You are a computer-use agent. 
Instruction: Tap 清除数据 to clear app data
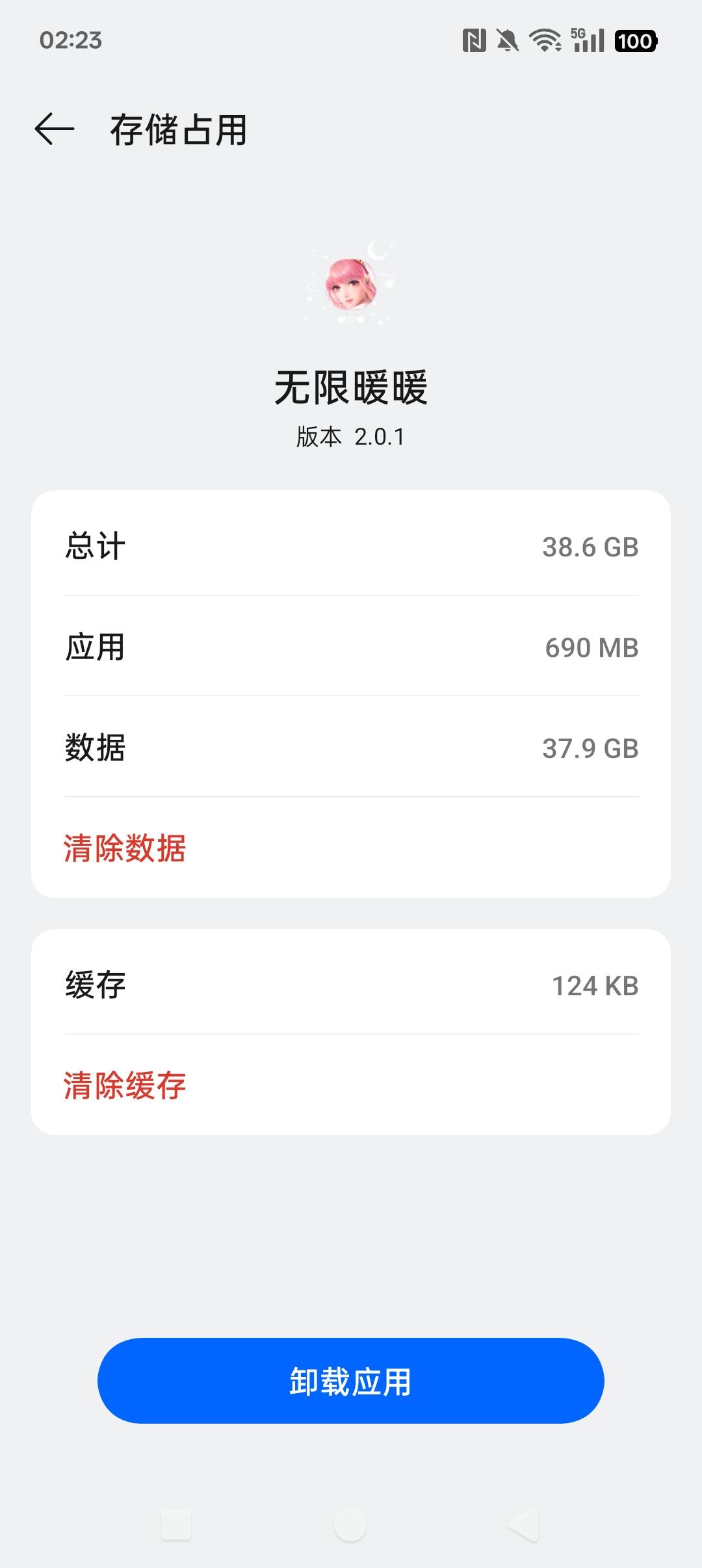(125, 848)
